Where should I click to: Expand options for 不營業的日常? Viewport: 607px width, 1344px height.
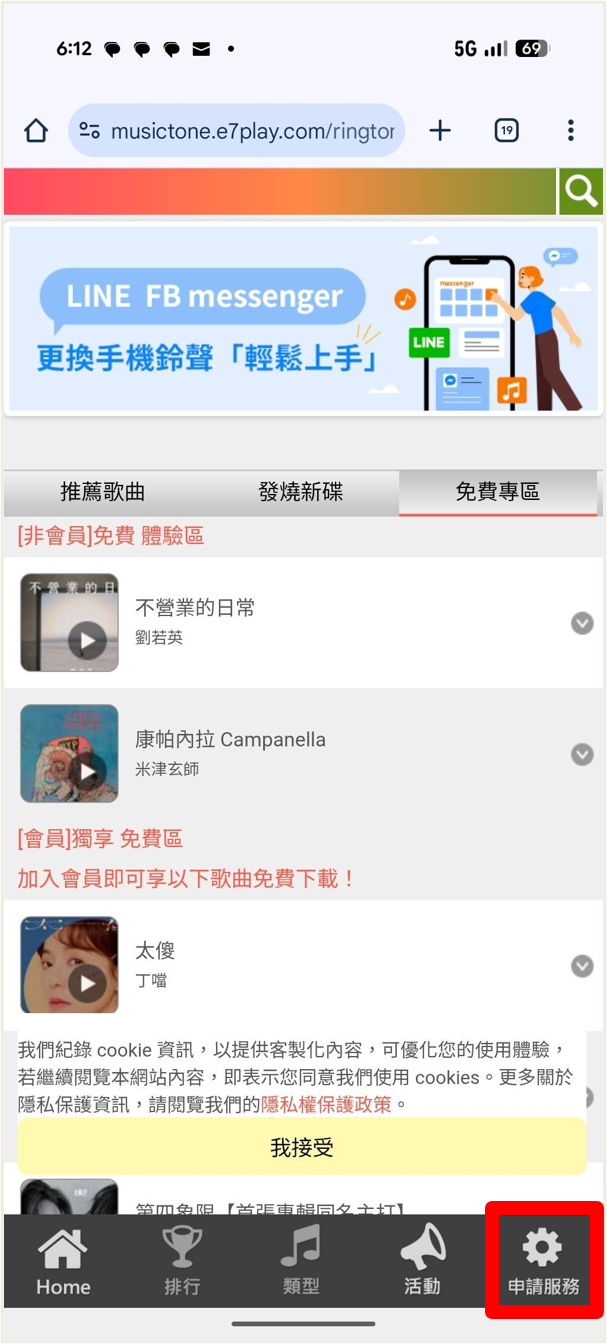pos(582,623)
